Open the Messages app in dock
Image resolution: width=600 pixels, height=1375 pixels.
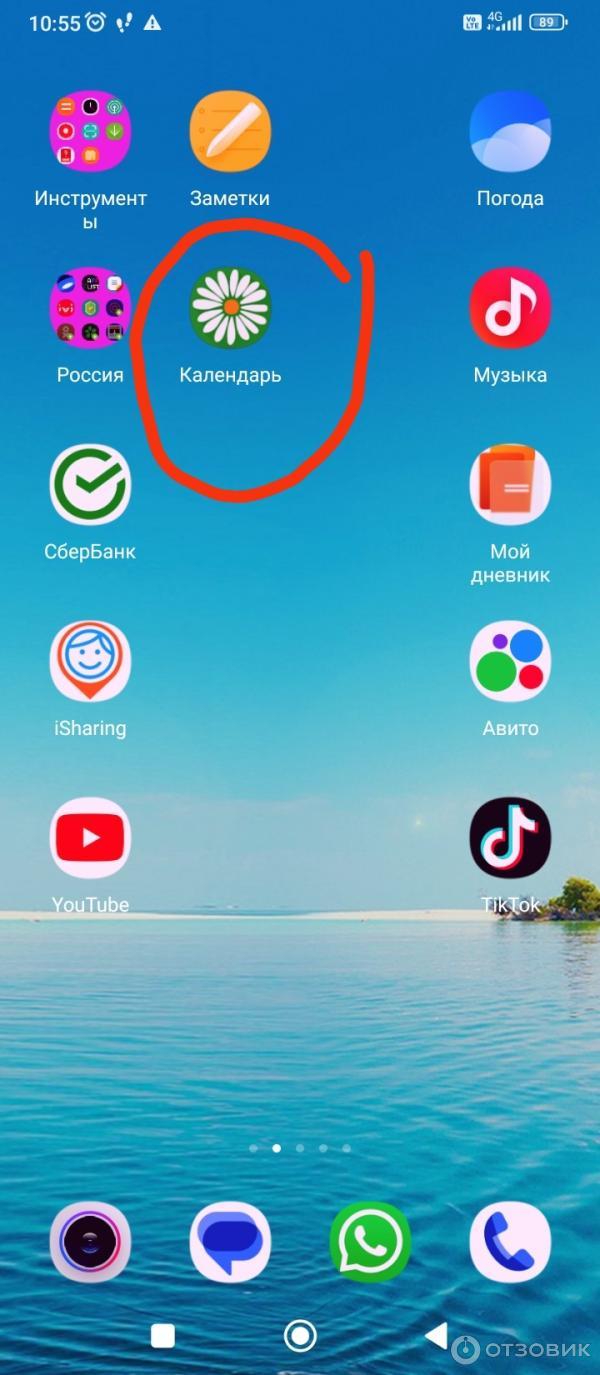click(230, 1242)
